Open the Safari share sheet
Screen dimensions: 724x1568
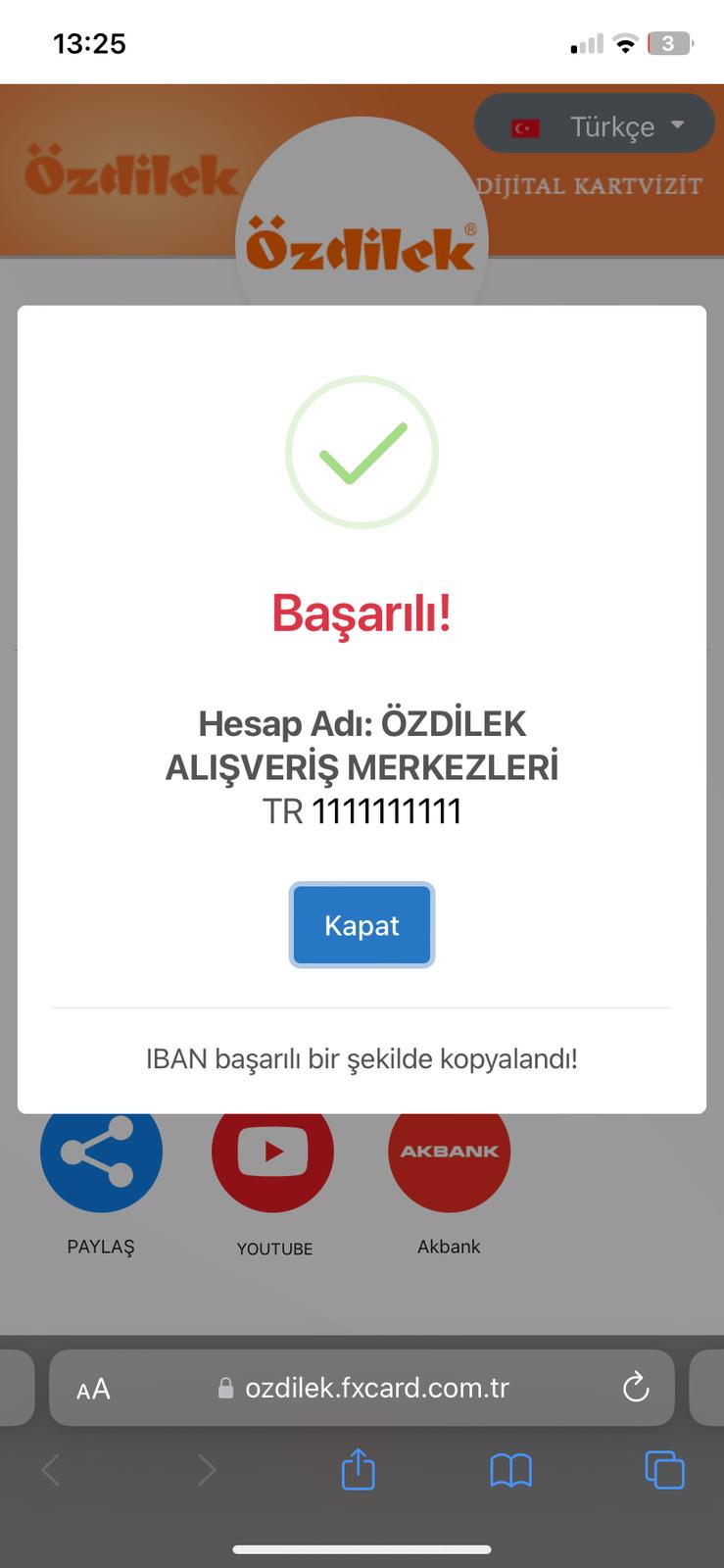tap(358, 1469)
